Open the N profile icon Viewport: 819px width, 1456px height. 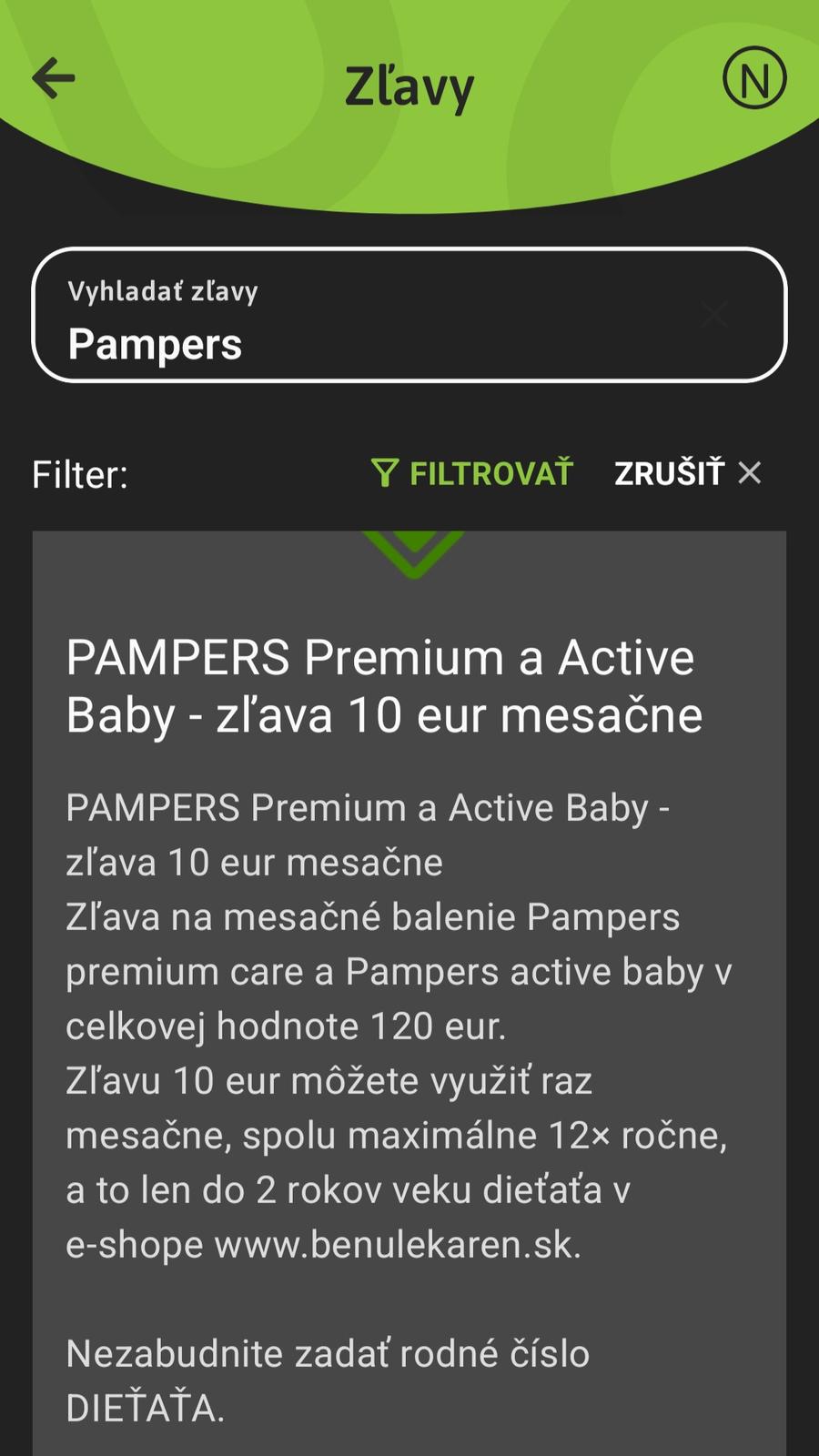coord(754,79)
